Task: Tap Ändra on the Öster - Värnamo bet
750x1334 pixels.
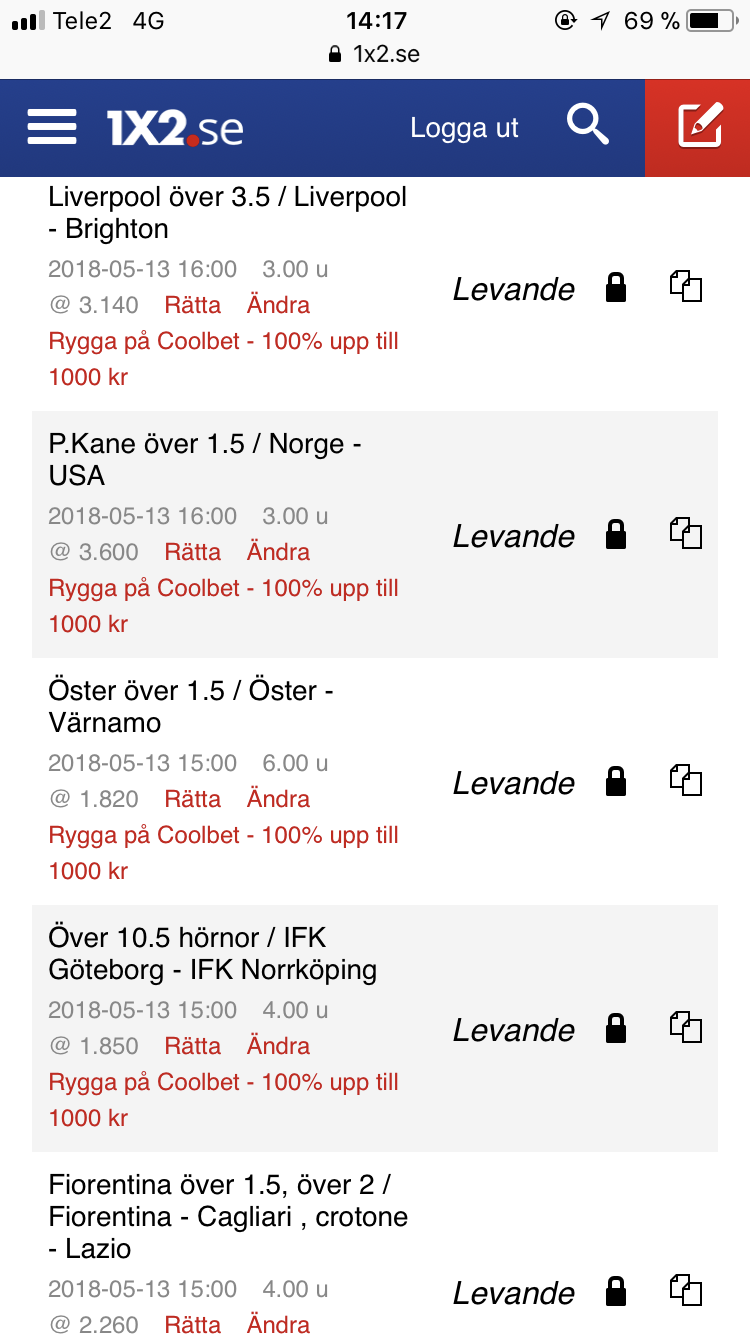Action: click(278, 799)
